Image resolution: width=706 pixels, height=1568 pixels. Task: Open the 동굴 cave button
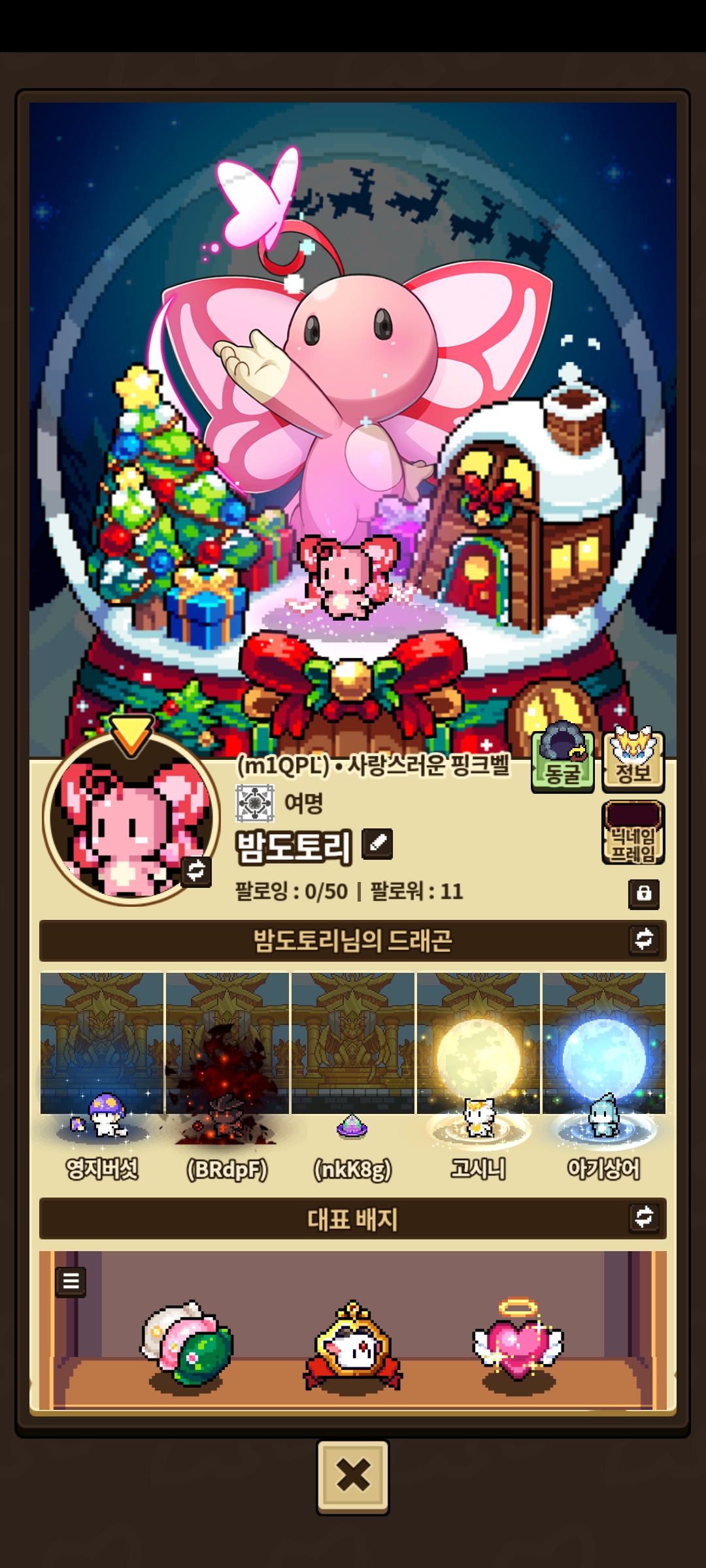click(x=562, y=761)
